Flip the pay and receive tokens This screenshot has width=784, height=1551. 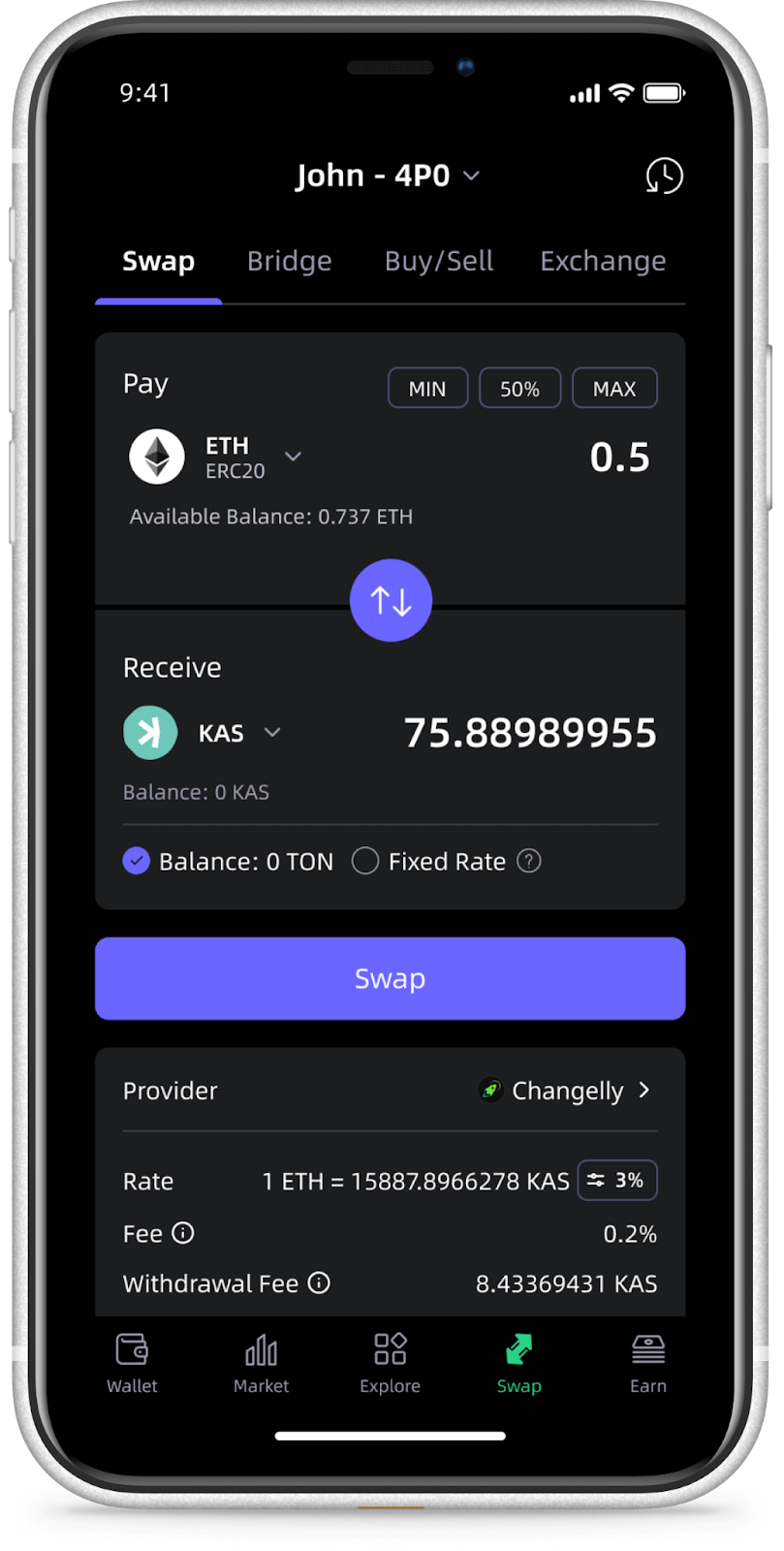(x=391, y=600)
